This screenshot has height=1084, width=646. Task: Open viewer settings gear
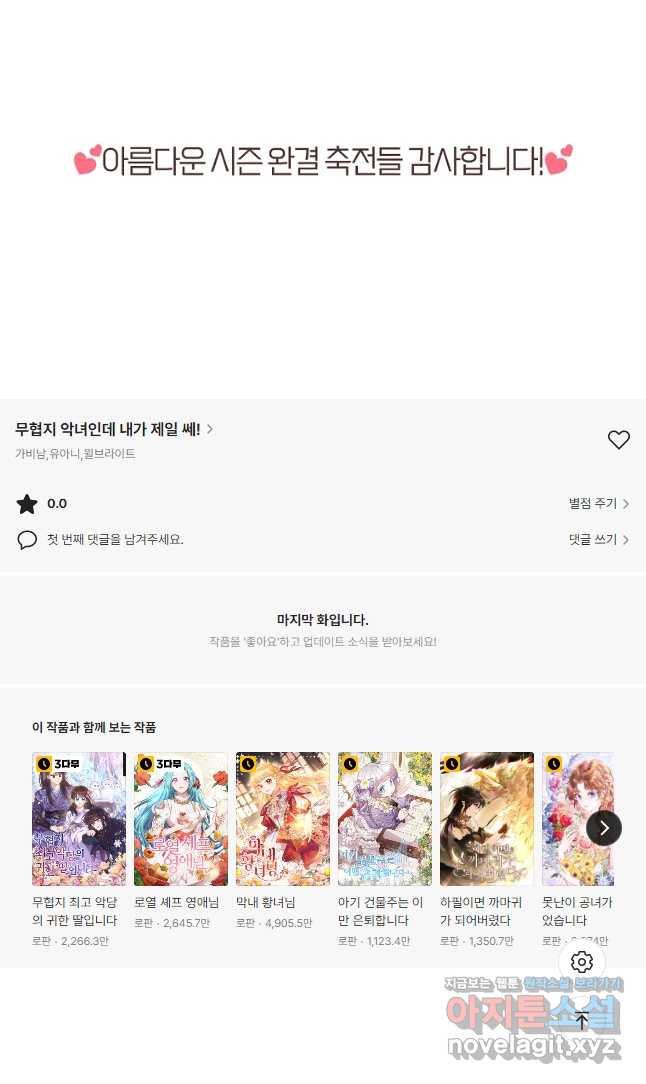(582, 962)
